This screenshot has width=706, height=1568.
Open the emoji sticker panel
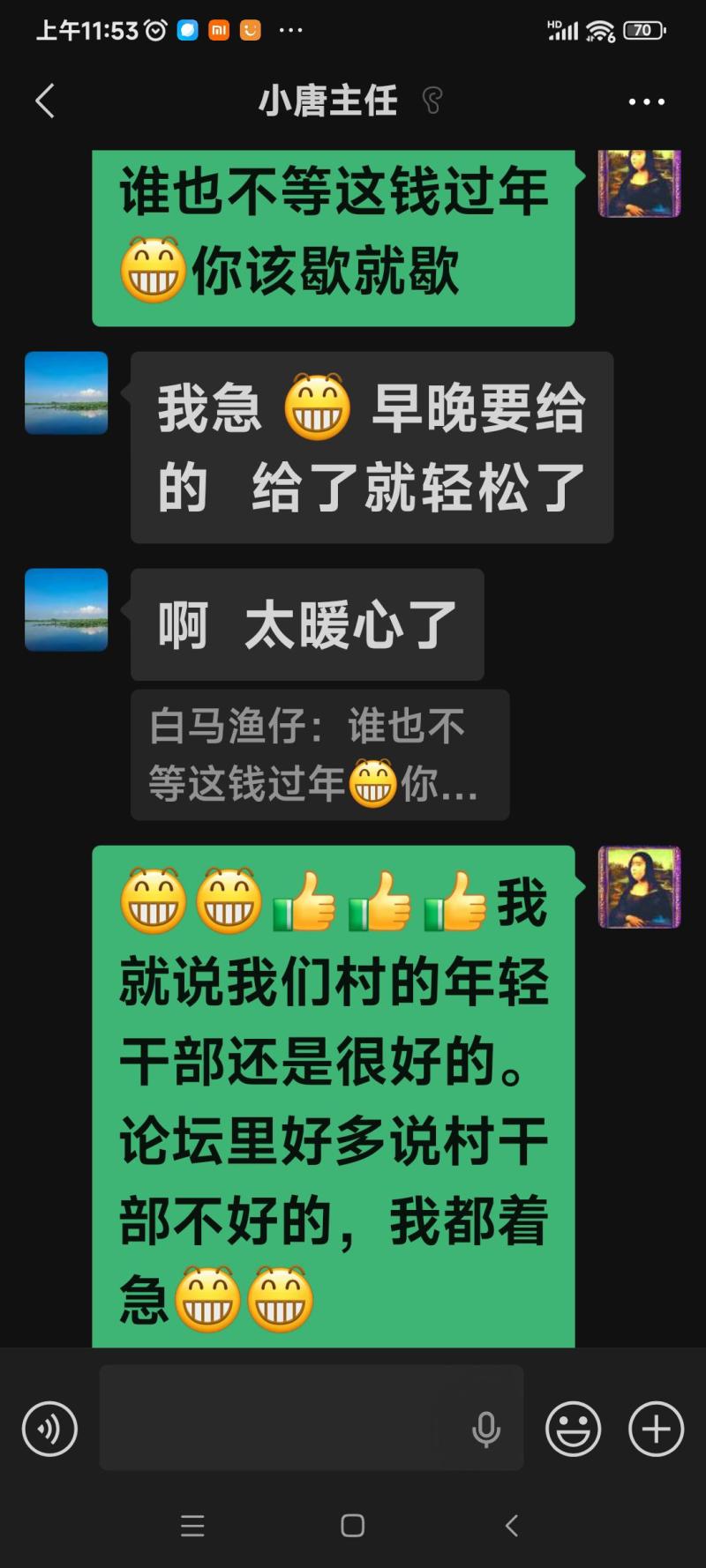573,1429
